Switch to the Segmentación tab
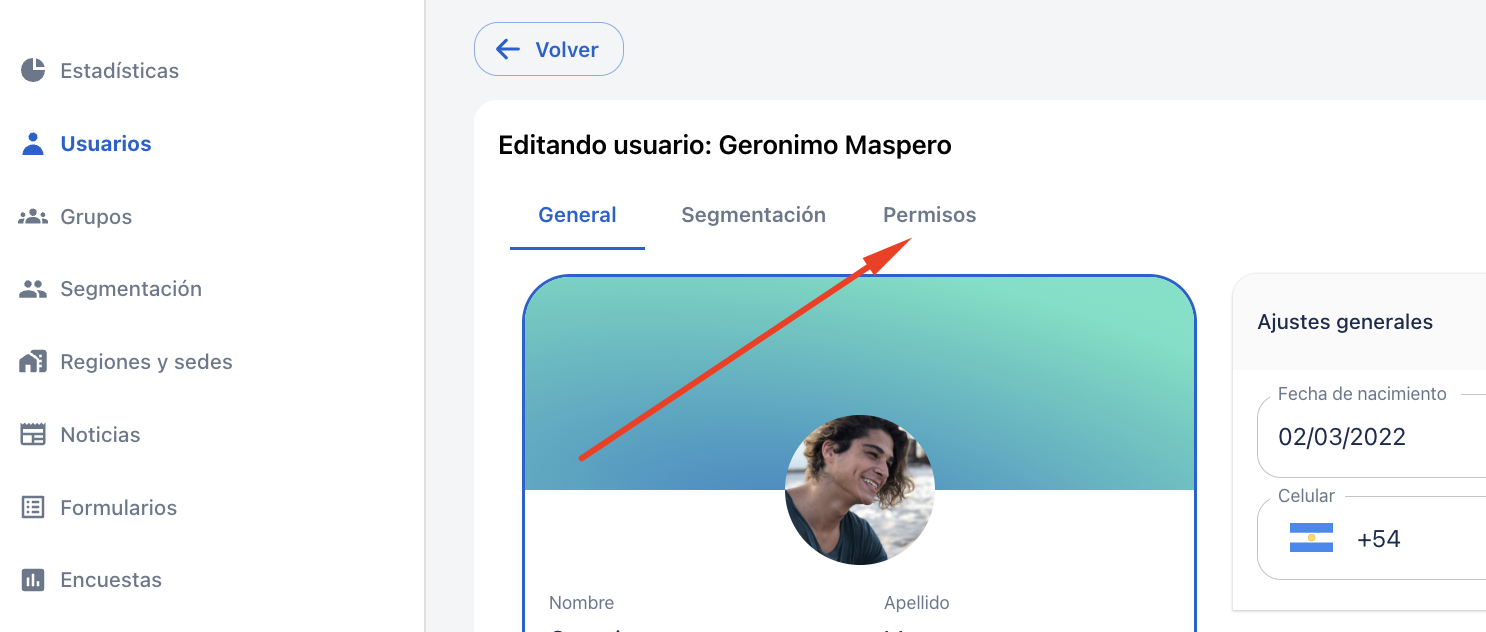1486x632 pixels. [x=753, y=215]
